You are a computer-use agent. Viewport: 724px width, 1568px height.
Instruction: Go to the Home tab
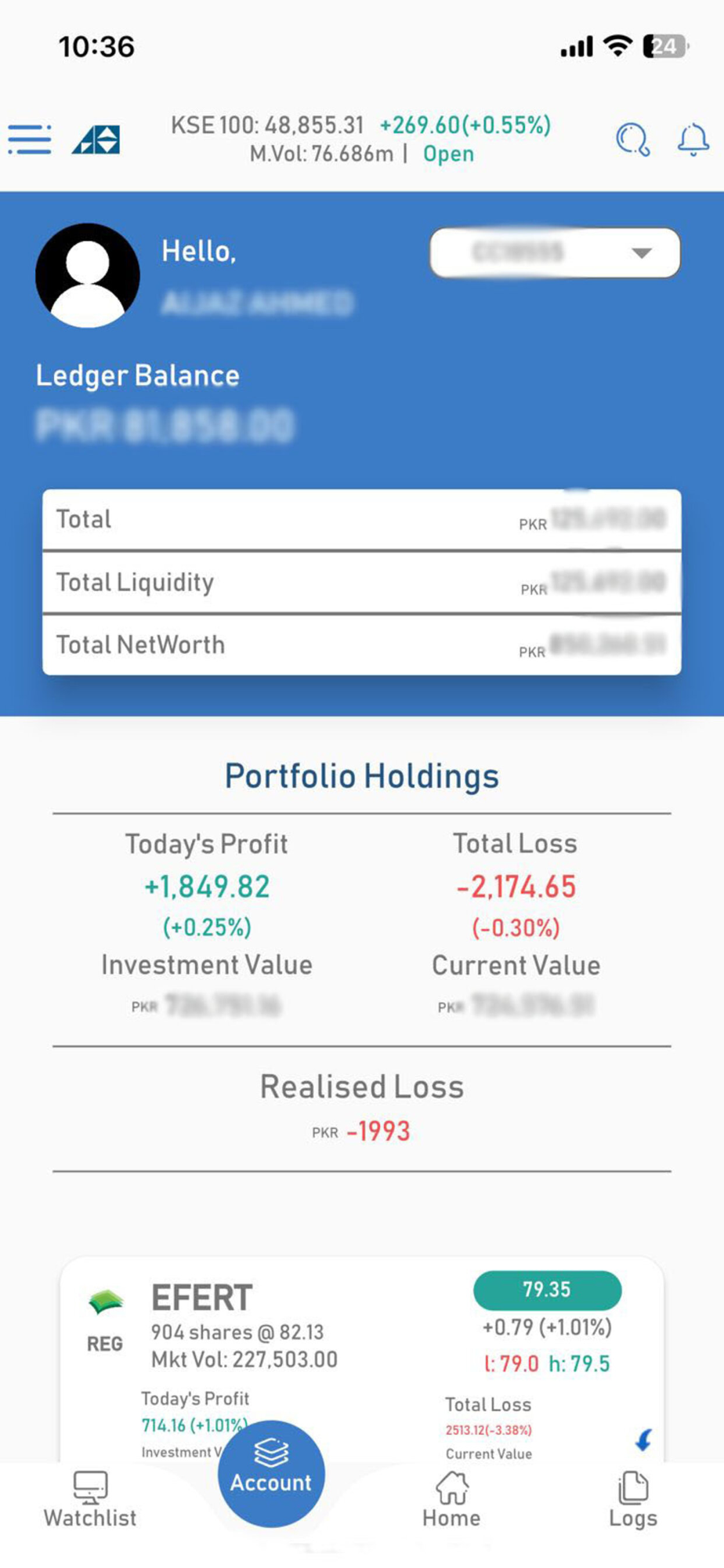[x=451, y=1499]
